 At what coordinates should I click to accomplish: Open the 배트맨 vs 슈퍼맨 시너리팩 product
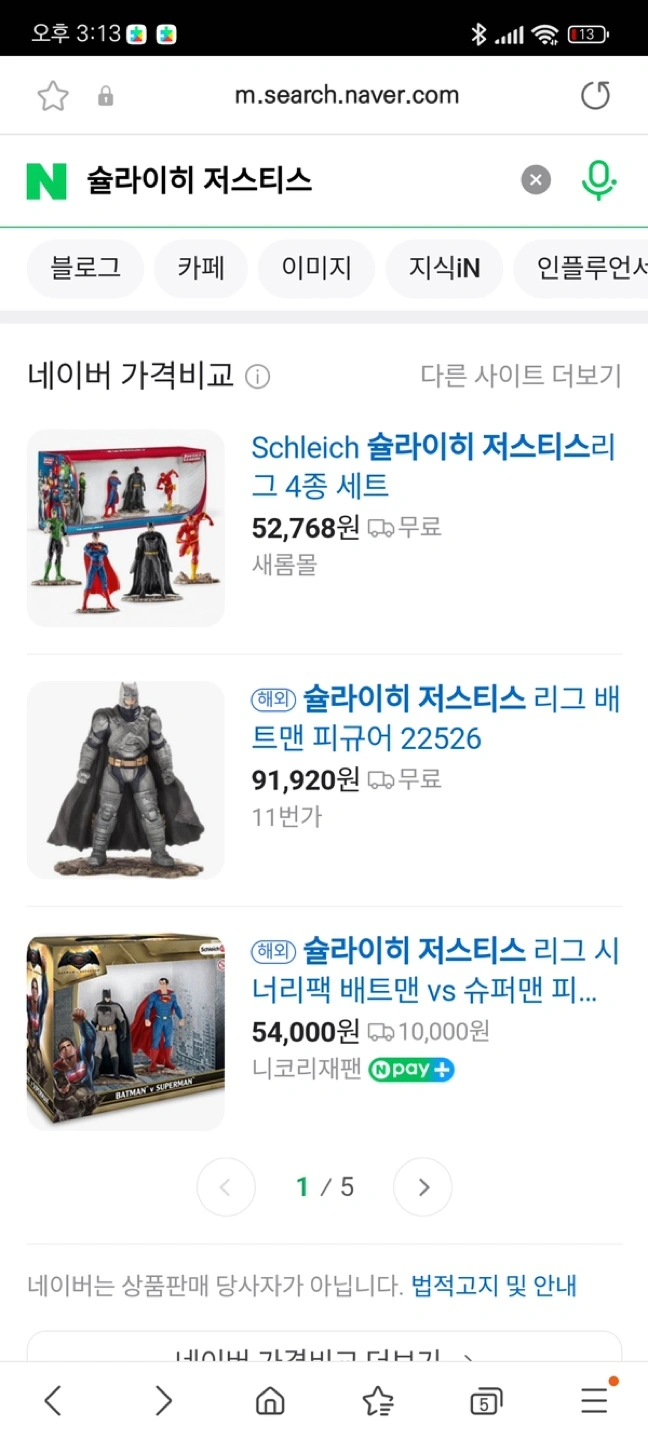click(x=435, y=970)
